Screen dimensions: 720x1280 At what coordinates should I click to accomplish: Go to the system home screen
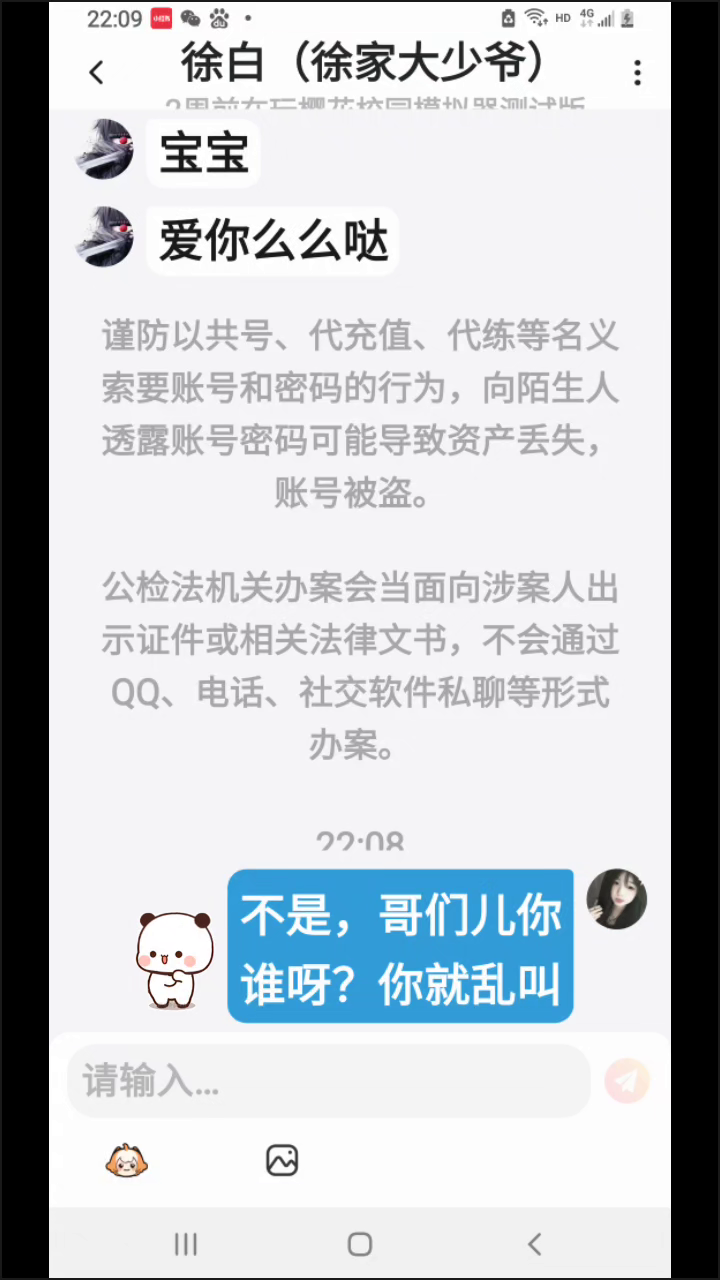[x=360, y=1244]
